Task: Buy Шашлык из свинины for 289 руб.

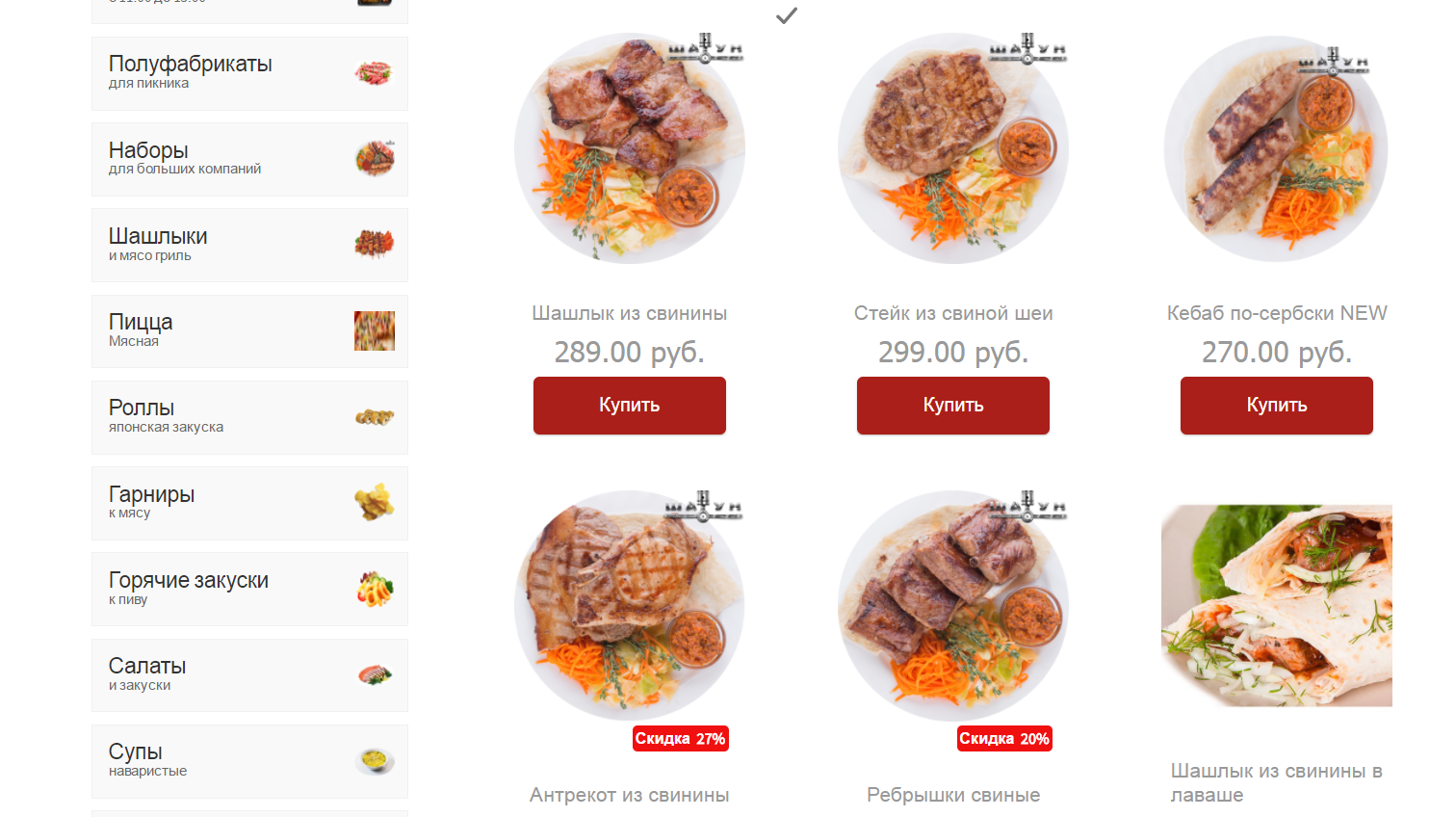Action: point(629,406)
